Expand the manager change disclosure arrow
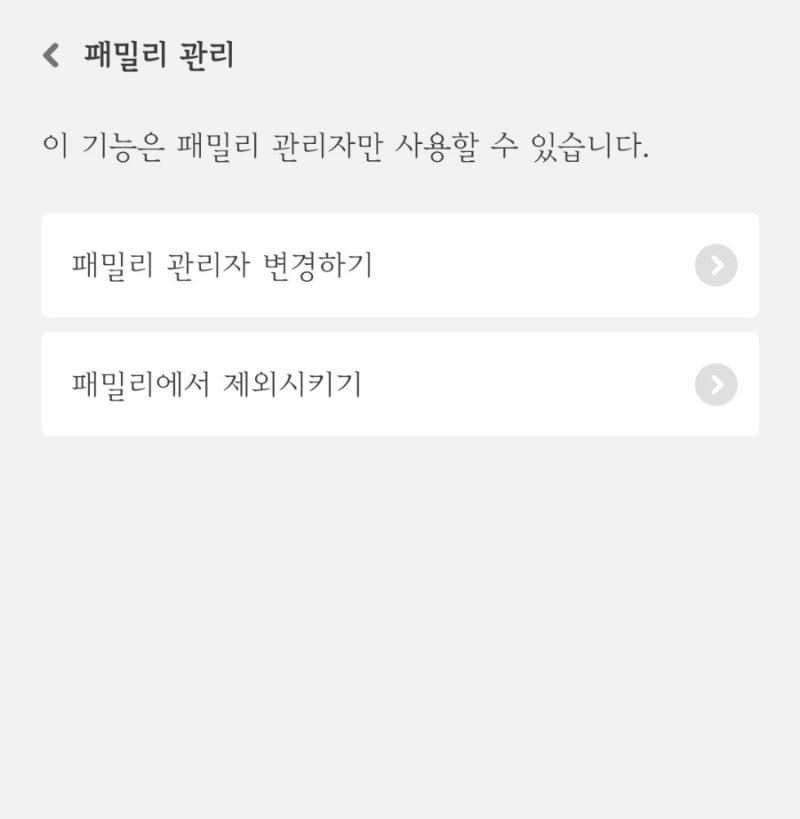The height and width of the screenshot is (819, 800). tap(714, 267)
